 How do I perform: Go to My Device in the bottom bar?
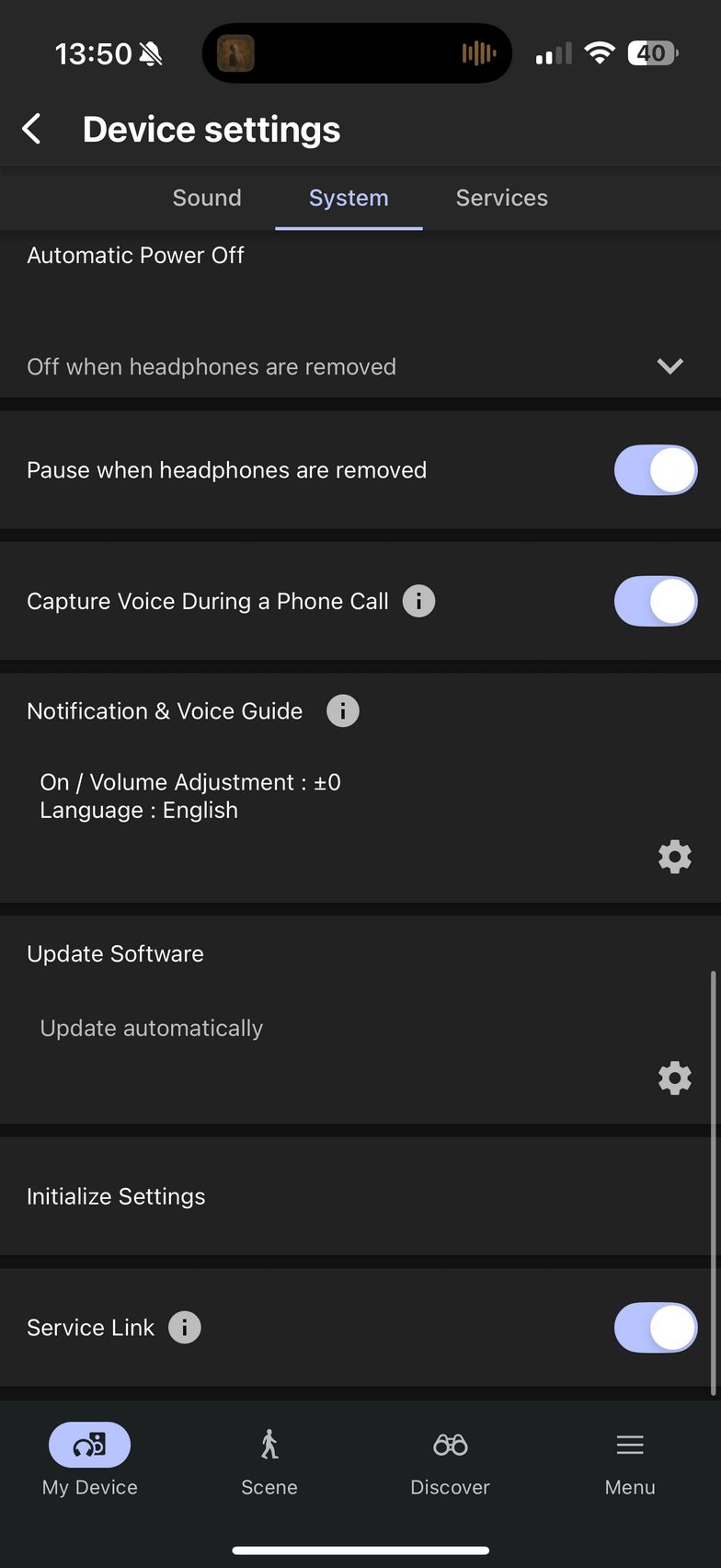[x=89, y=1461]
